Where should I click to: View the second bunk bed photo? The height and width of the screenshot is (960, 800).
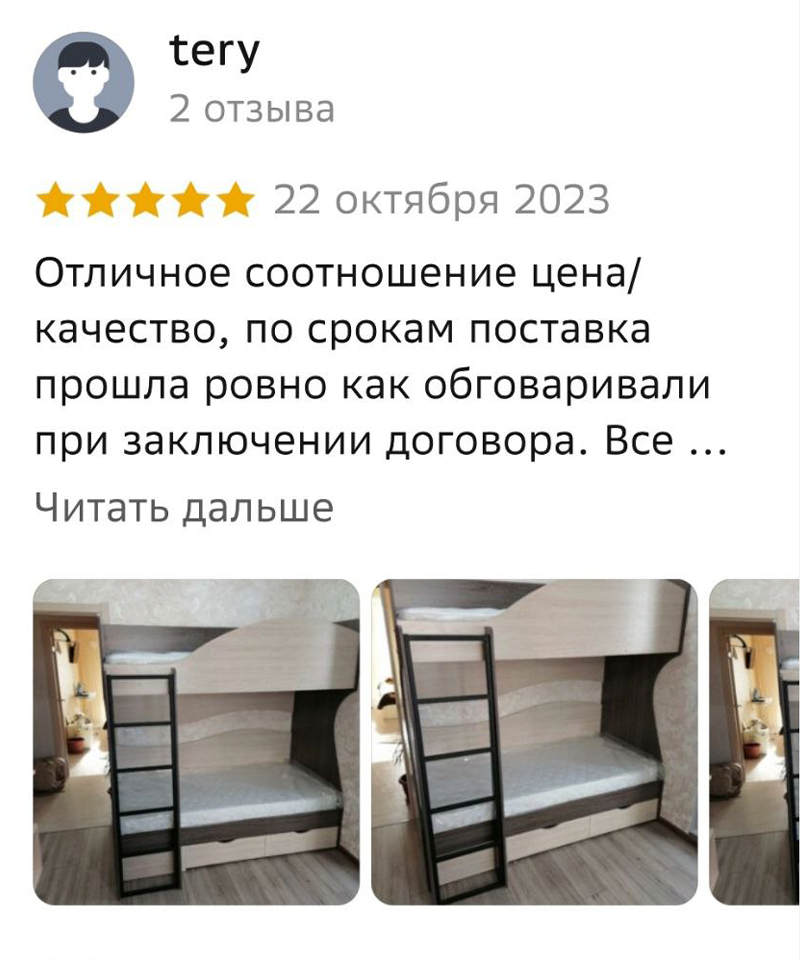click(534, 742)
